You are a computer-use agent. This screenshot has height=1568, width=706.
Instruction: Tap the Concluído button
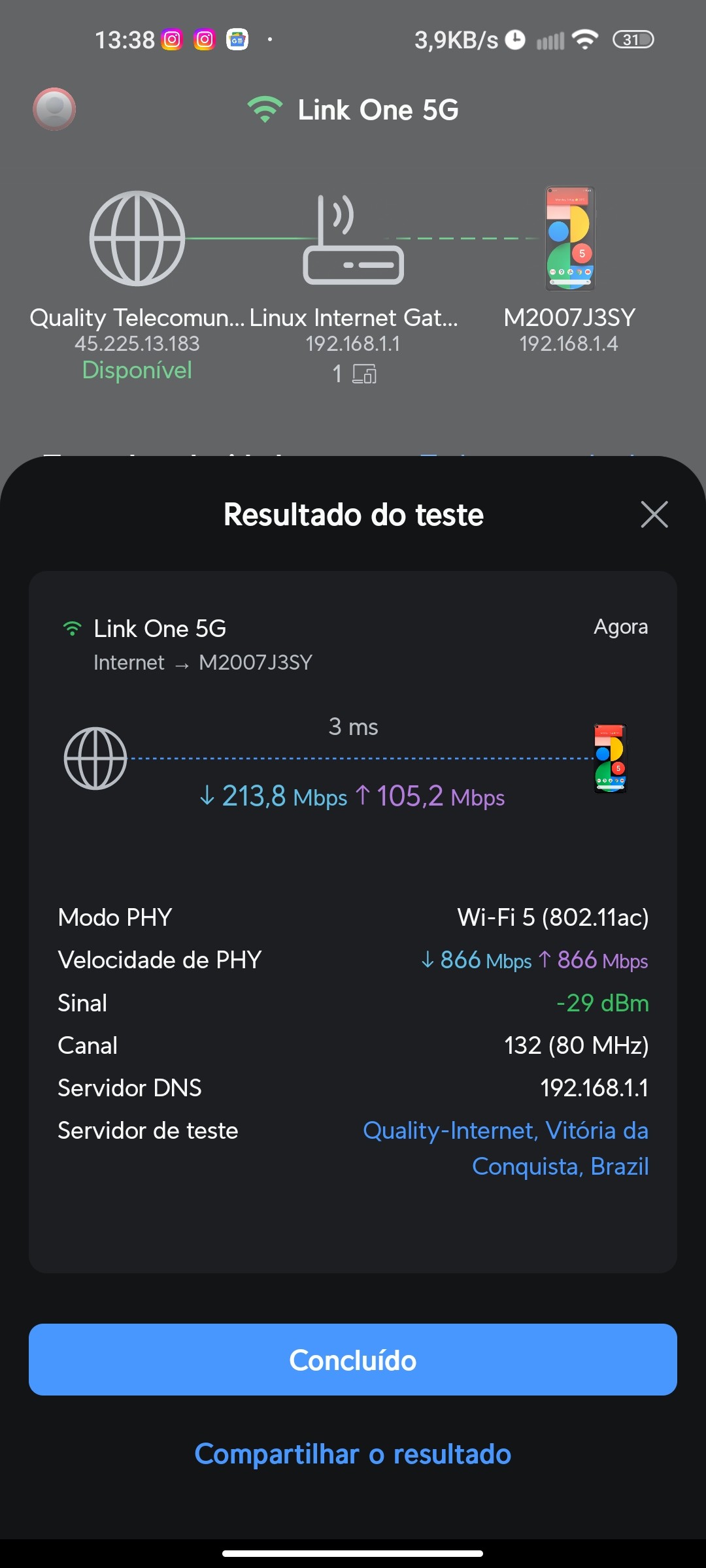pos(353,1360)
